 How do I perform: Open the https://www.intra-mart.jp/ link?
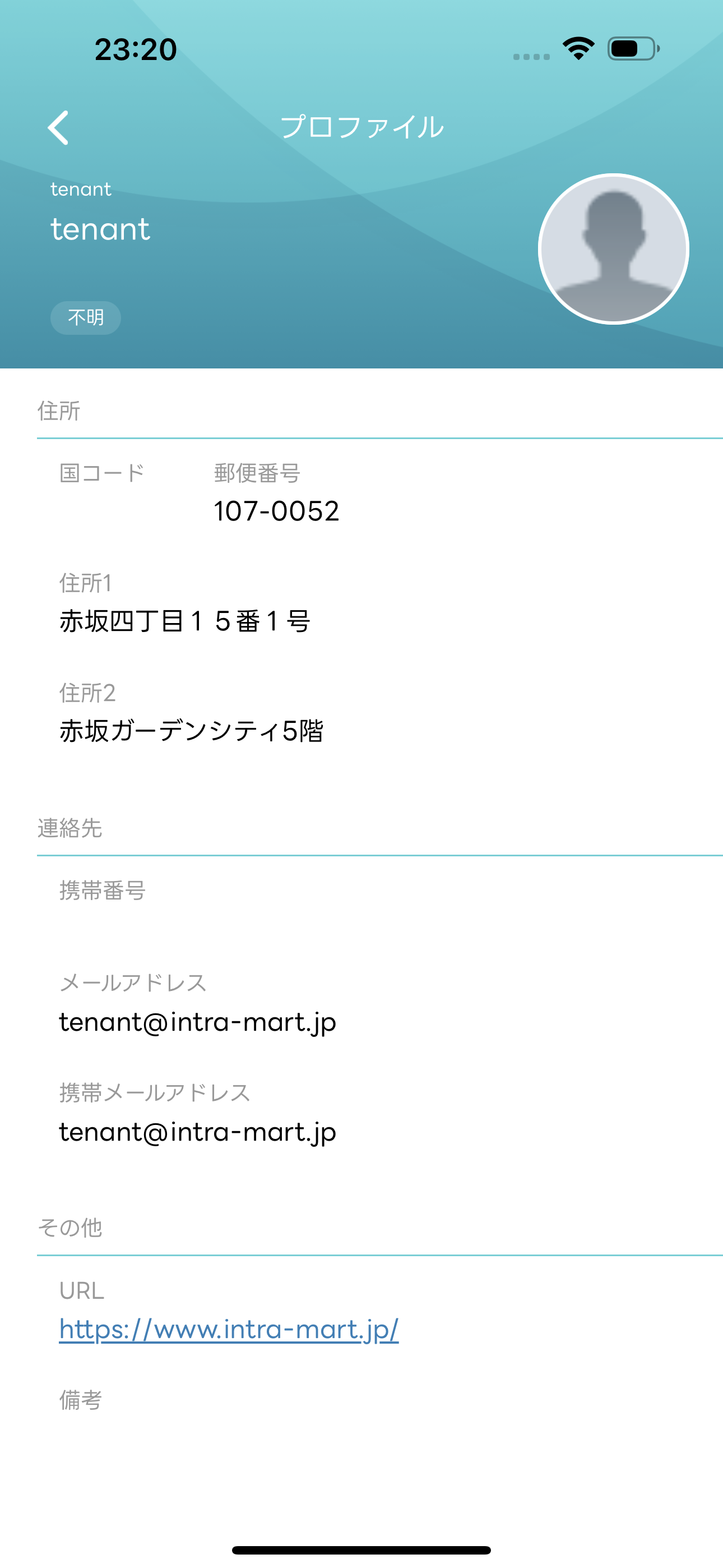[229, 1329]
